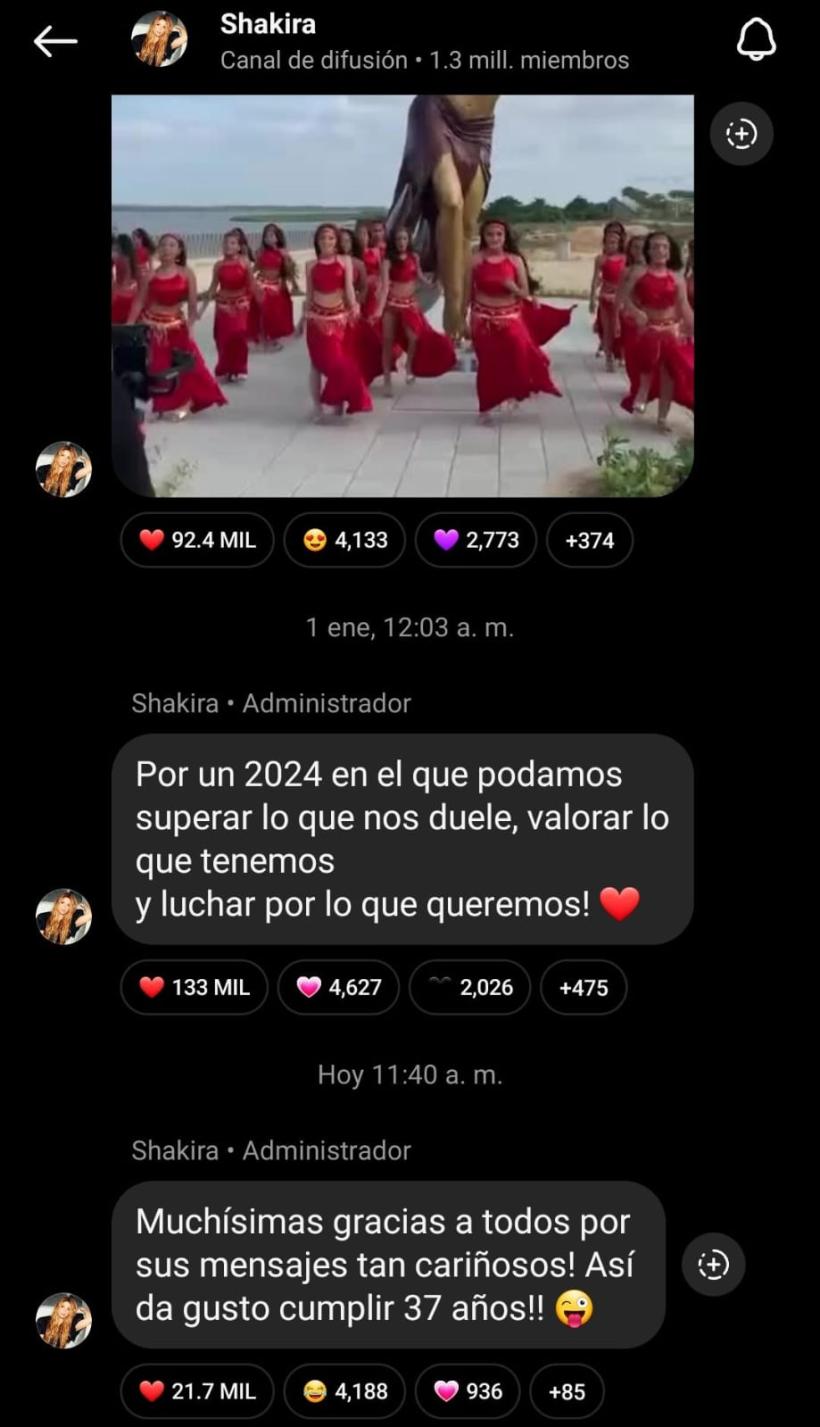Image resolution: width=820 pixels, height=1427 pixels.
Task: Tap the 133 MIL heart reaction
Action: [194, 987]
